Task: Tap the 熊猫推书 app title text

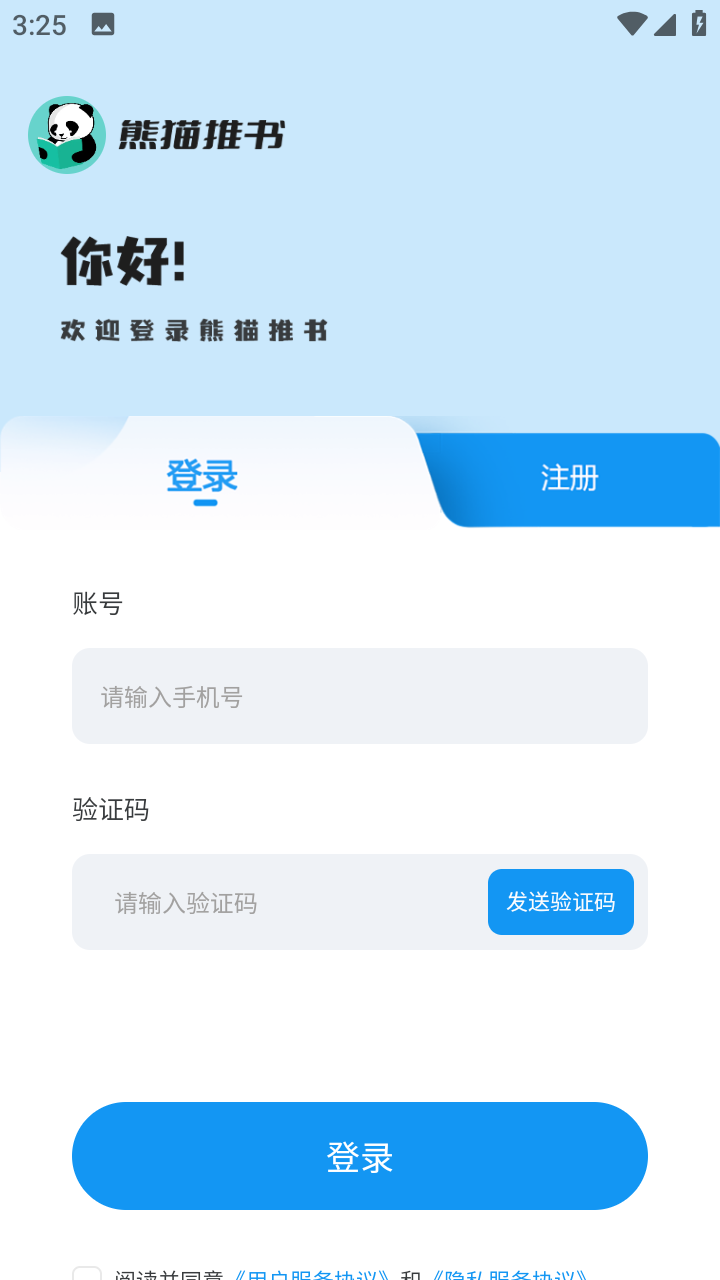Action: tap(202, 135)
